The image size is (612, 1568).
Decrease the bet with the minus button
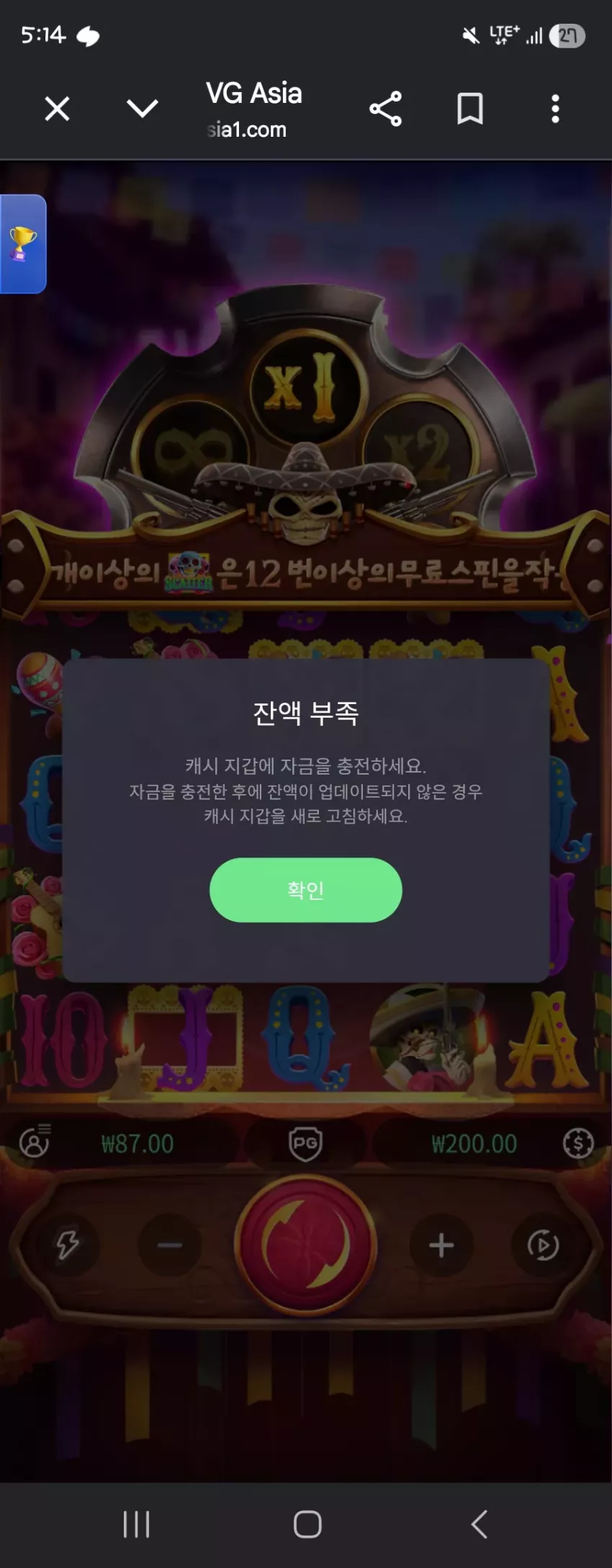170,1245
